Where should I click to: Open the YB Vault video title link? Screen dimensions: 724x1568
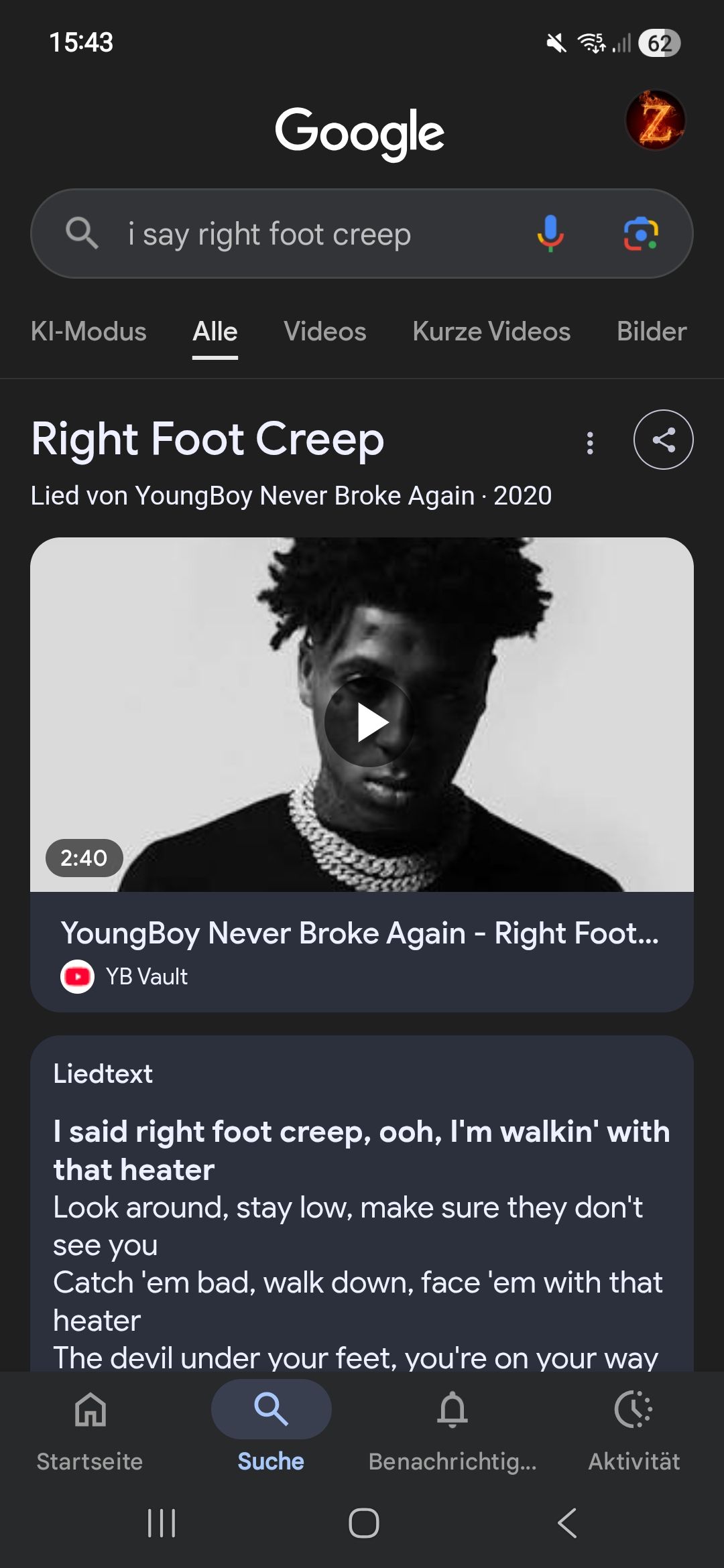click(x=360, y=933)
